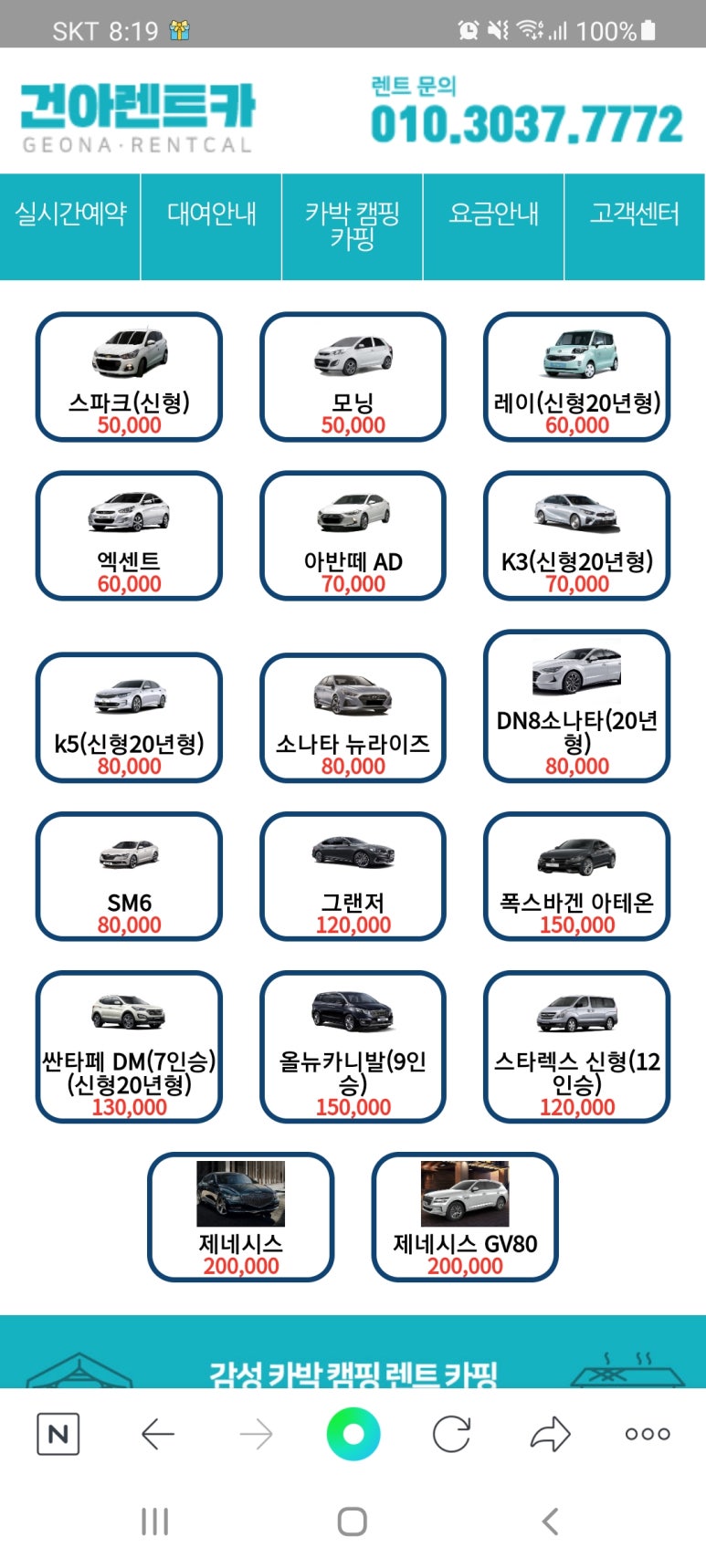Viewport: 706px width, 1568px height.
Task: Open the 고객센터 menu
Action: point(635,215)
